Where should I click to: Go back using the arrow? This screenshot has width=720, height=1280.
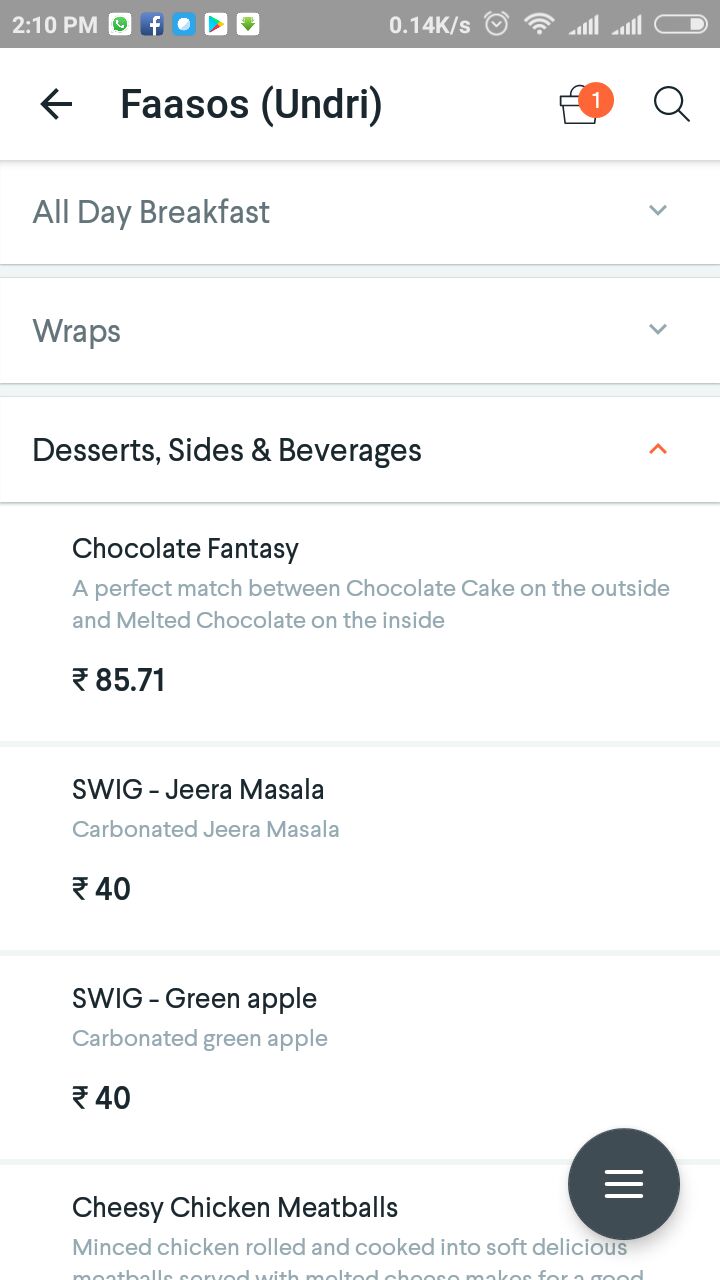pos(56,104)
